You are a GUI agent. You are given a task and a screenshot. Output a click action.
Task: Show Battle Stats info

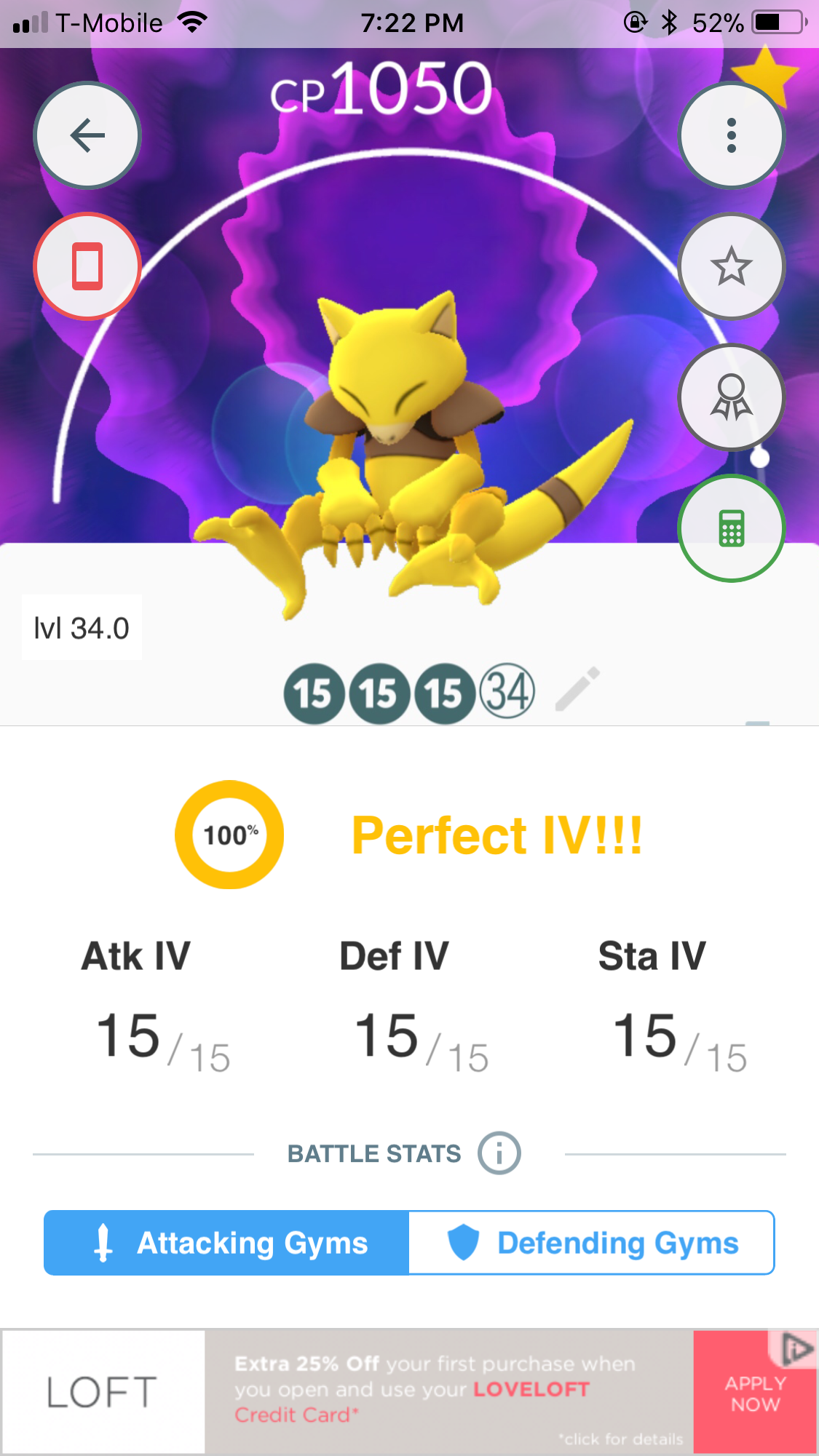tap(499, 1153)
